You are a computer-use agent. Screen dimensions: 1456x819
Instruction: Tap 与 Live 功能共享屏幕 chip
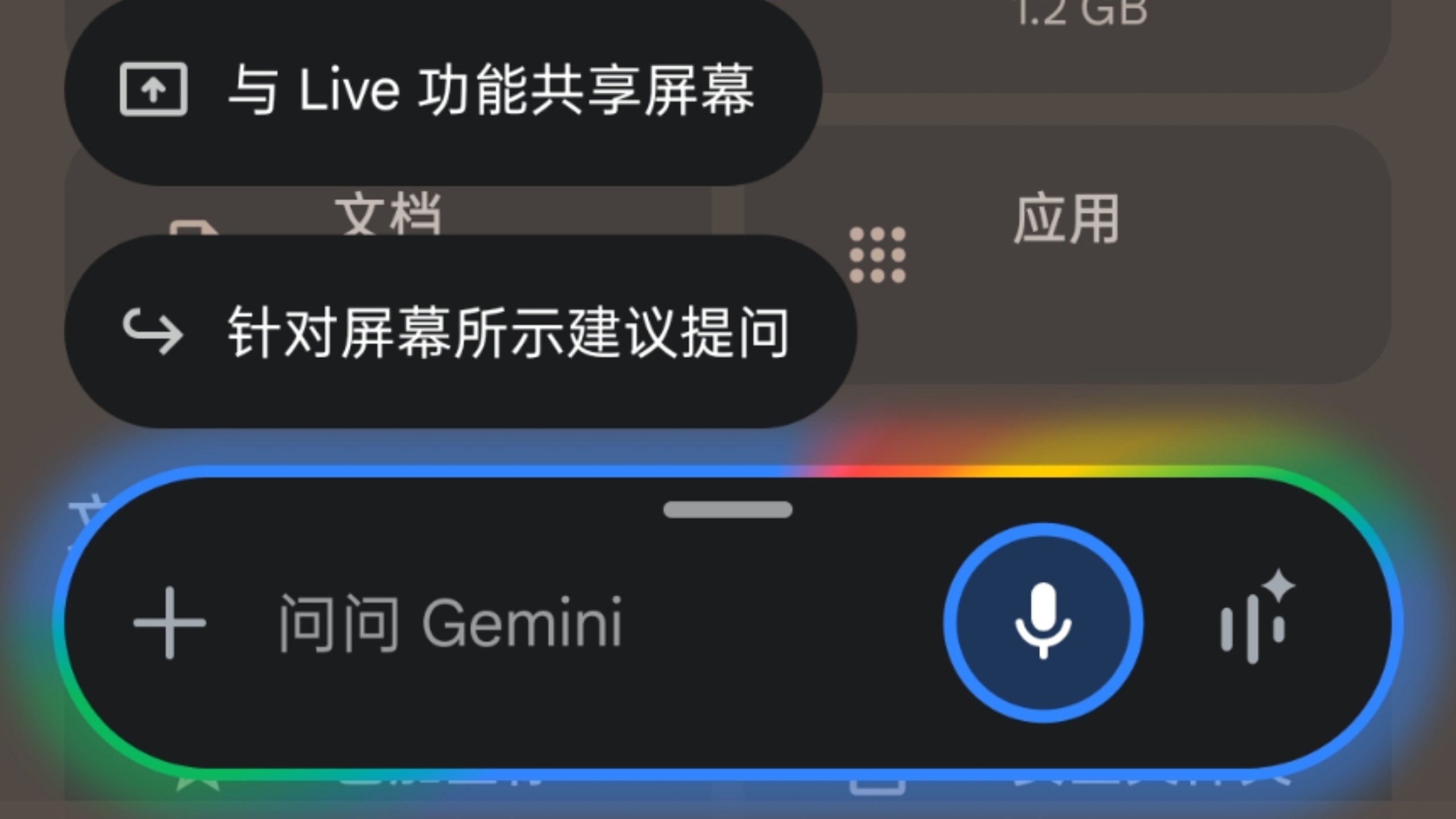[x=442, y=90]
